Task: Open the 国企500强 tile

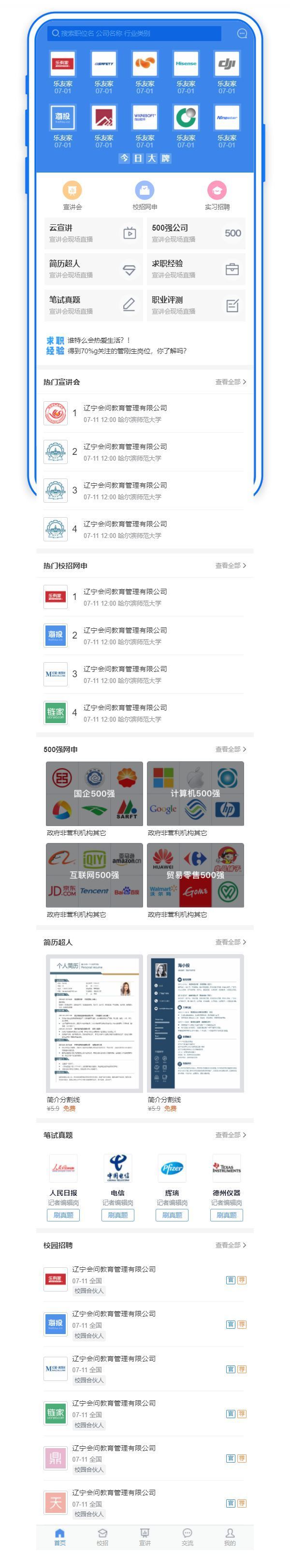Action: point(94,793)
